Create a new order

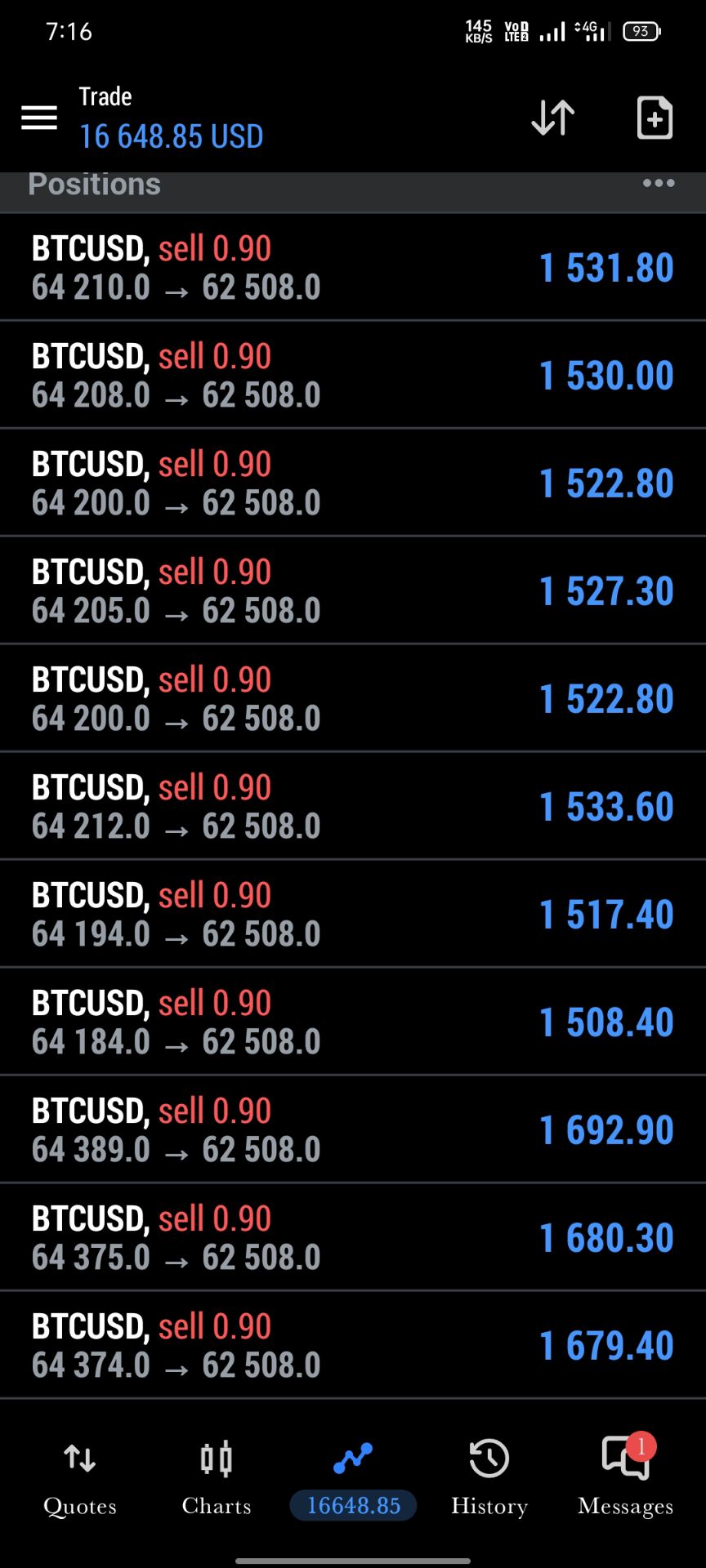click(655, 118)
